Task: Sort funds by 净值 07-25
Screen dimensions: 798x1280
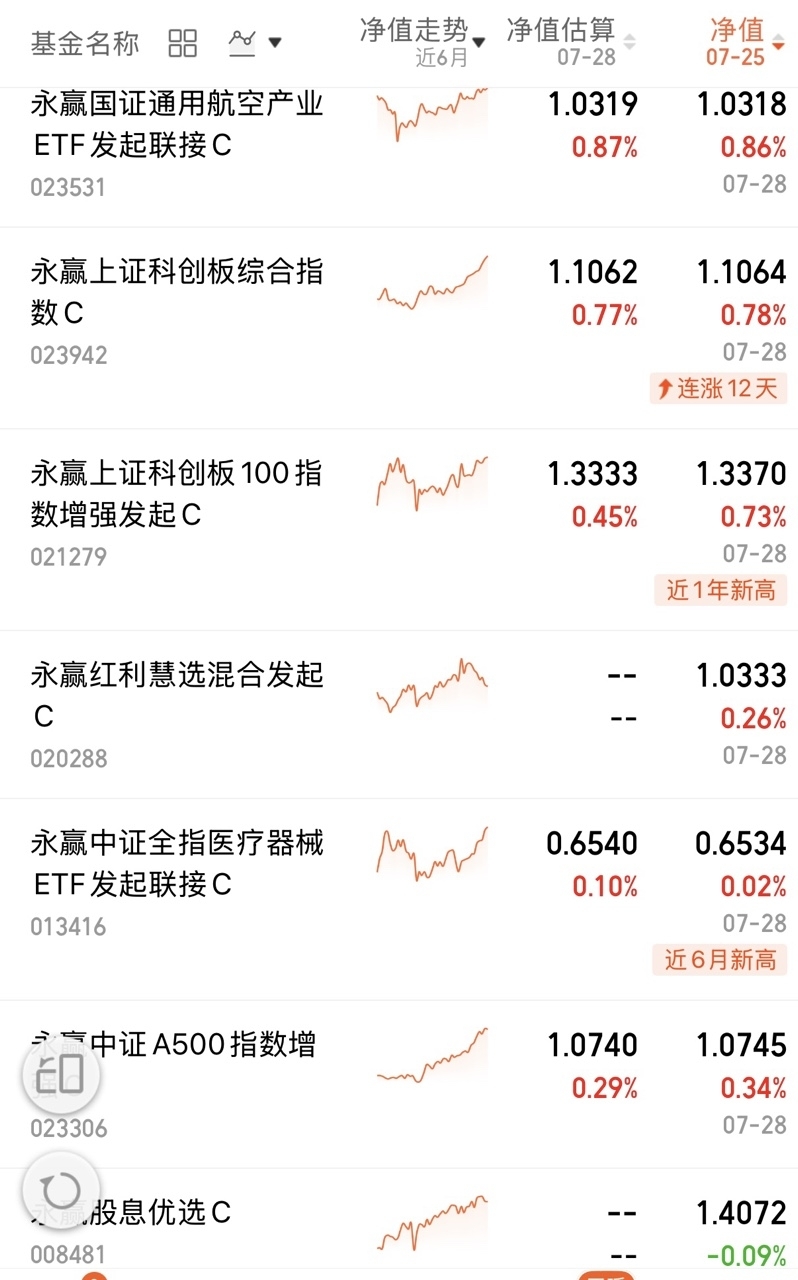Action: pos(745,42)
